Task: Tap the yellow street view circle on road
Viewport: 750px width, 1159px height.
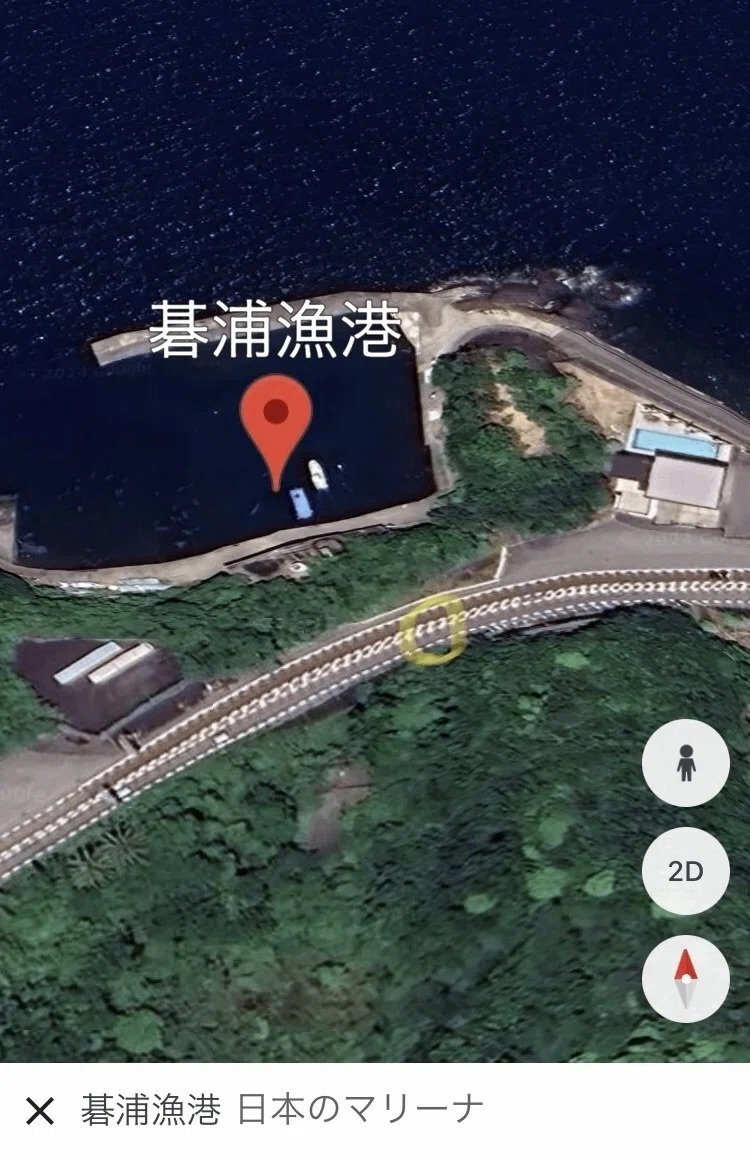Action: click(x=433, y=630)
